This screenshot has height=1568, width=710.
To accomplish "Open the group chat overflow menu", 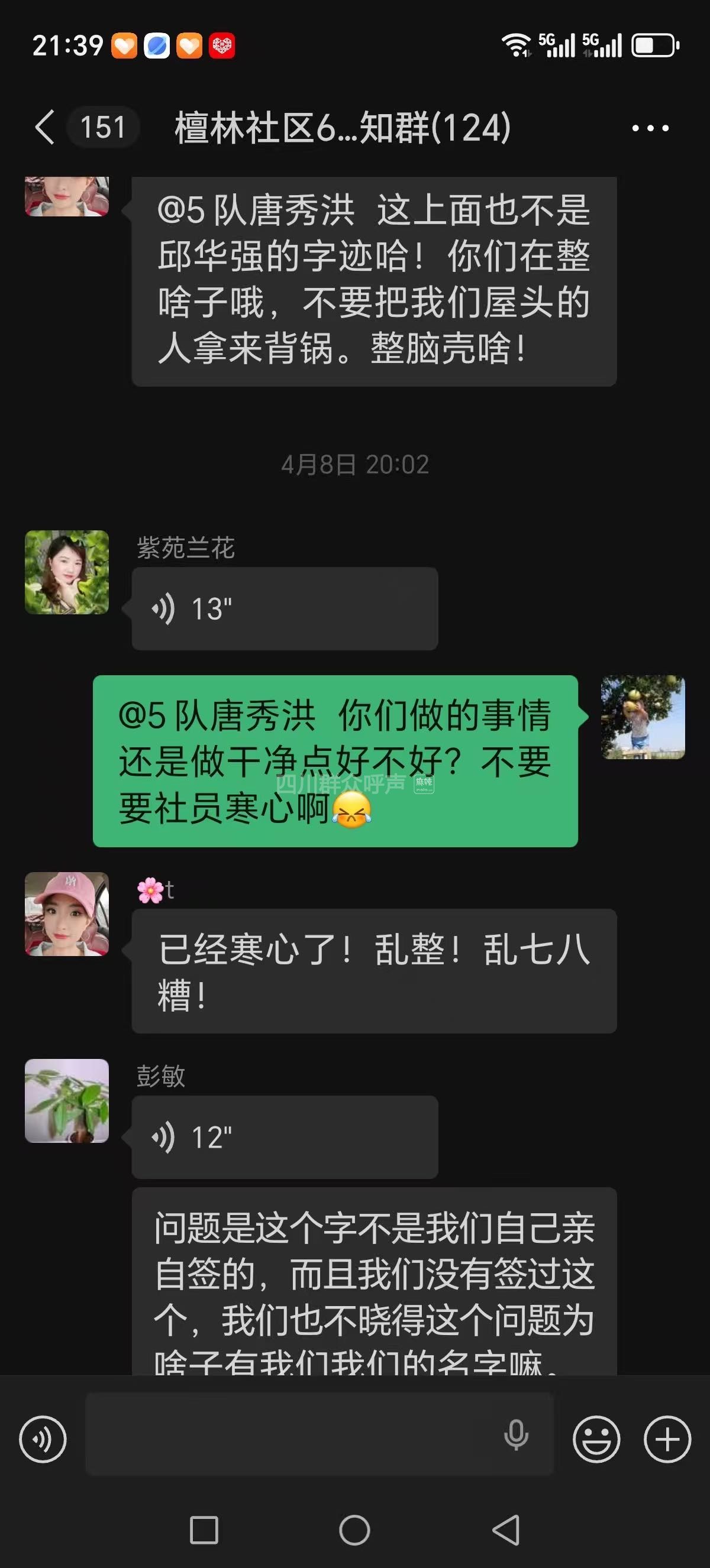I will 650,128.
